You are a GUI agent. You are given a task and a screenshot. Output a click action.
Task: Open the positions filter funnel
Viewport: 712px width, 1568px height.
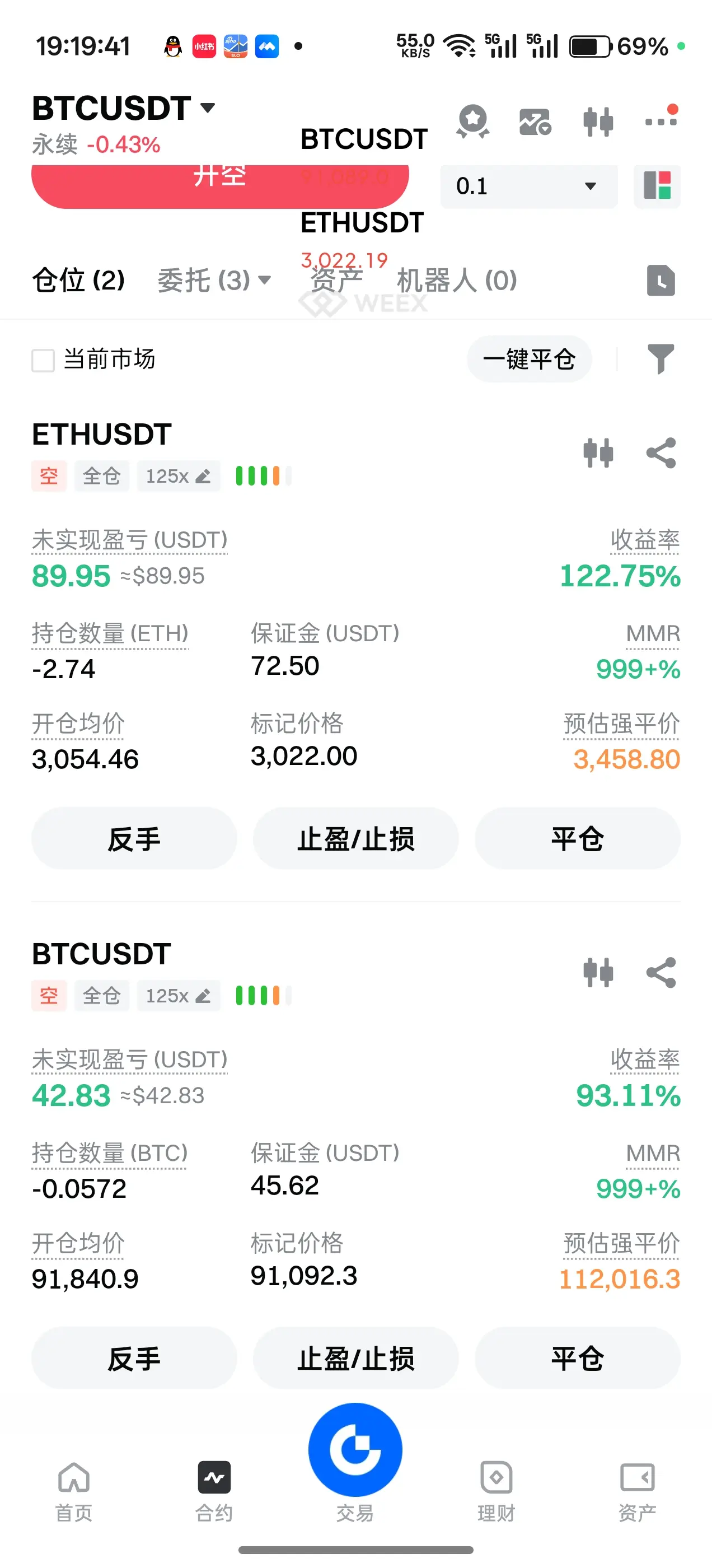click(661, 358)
